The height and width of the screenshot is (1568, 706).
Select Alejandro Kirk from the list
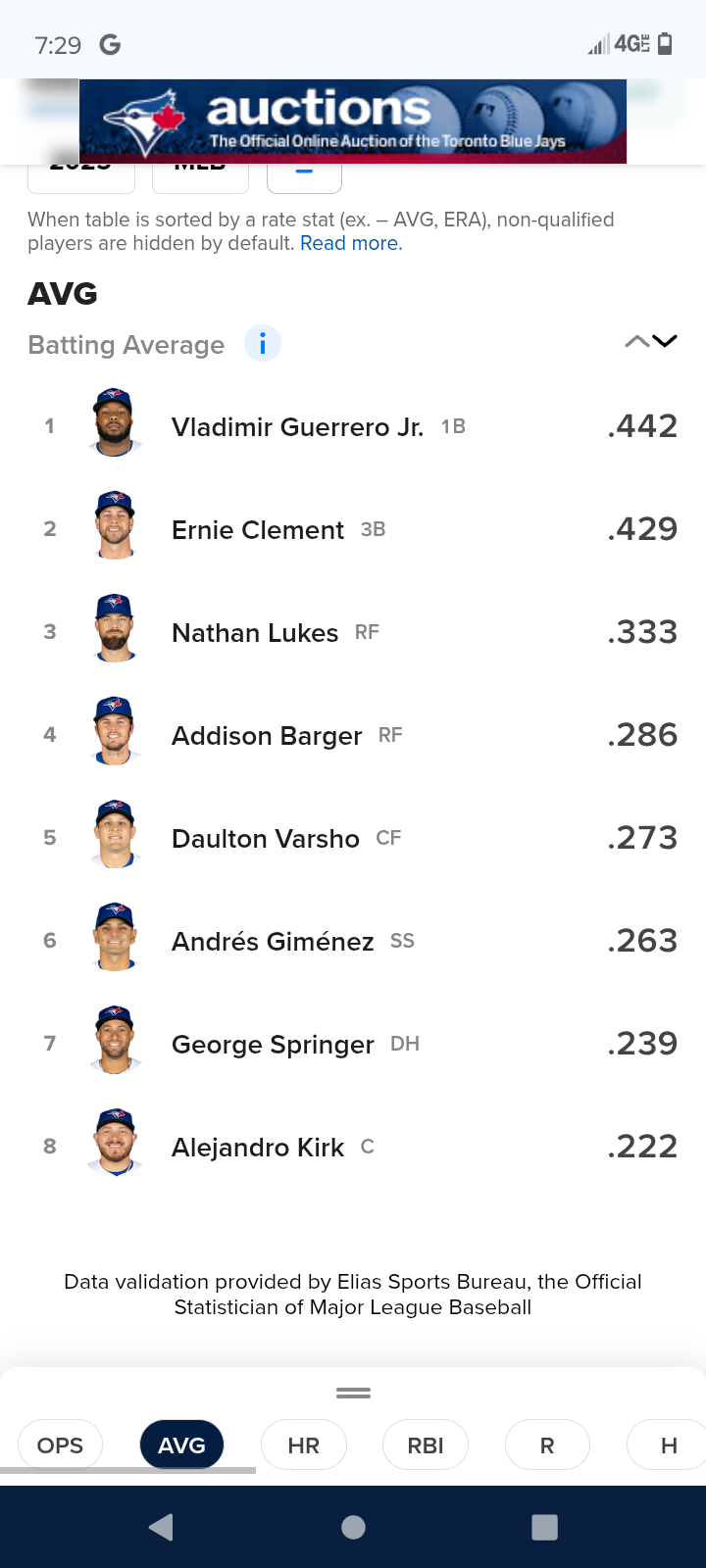point(258,1148)
